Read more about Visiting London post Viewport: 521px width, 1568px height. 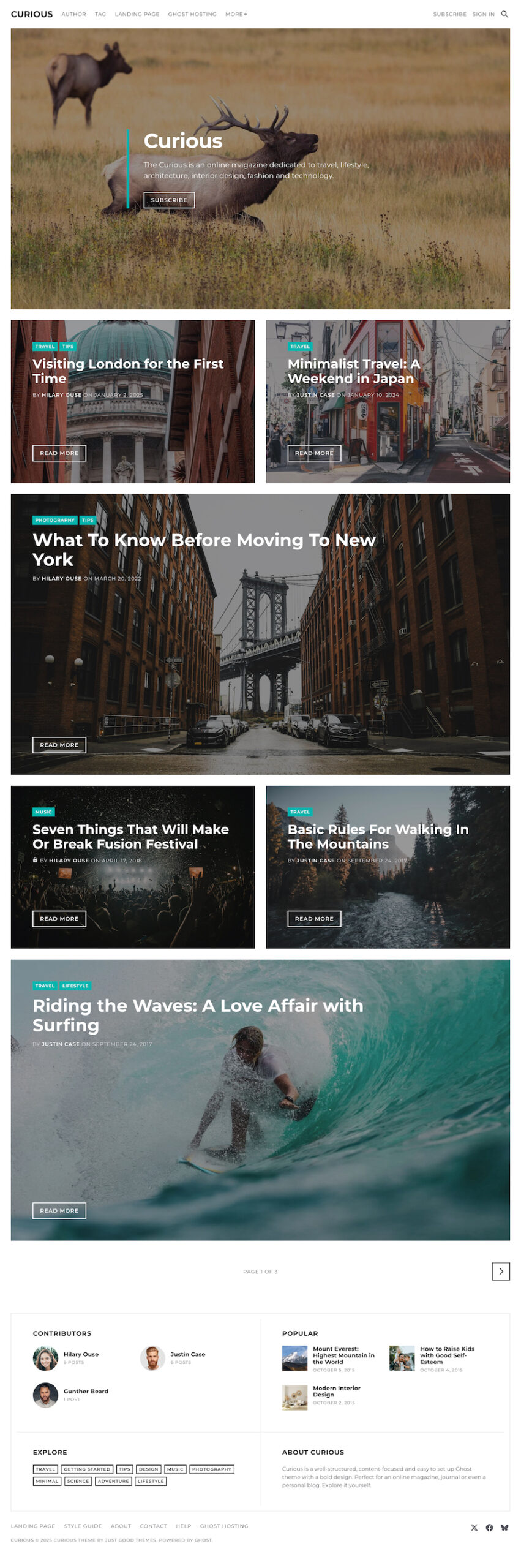click(x=59, y=453)
